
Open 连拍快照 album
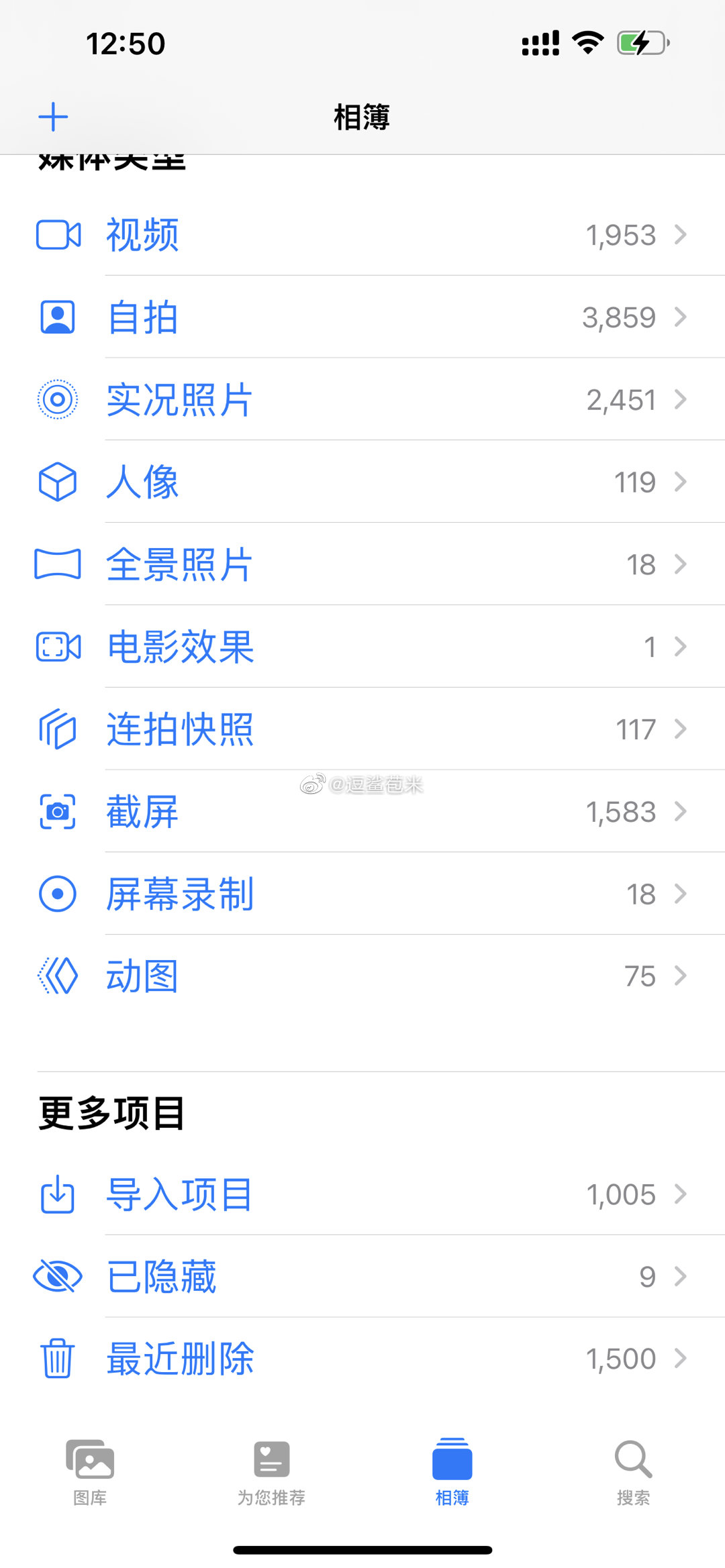(x=362, y=729)
